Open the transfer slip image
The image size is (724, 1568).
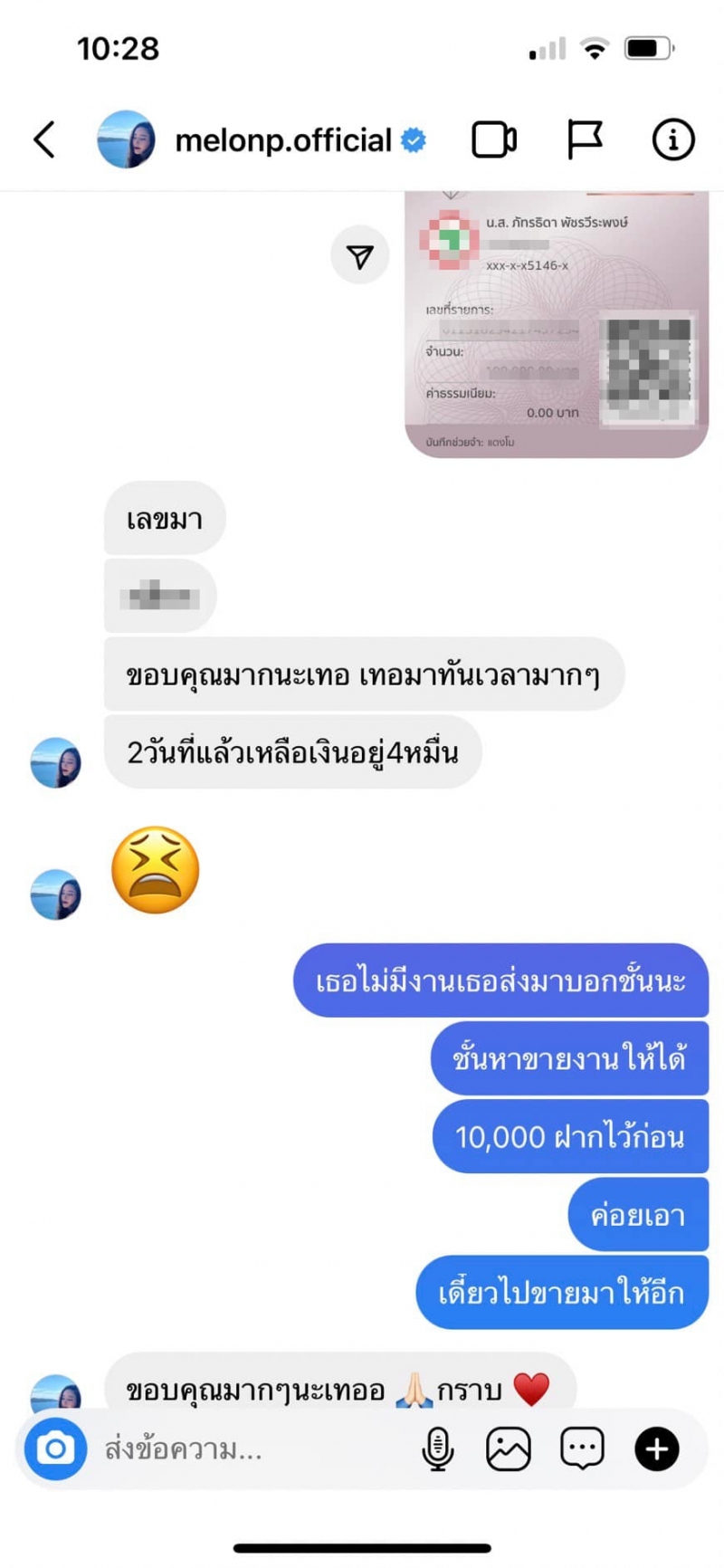(x=556, y=326)
